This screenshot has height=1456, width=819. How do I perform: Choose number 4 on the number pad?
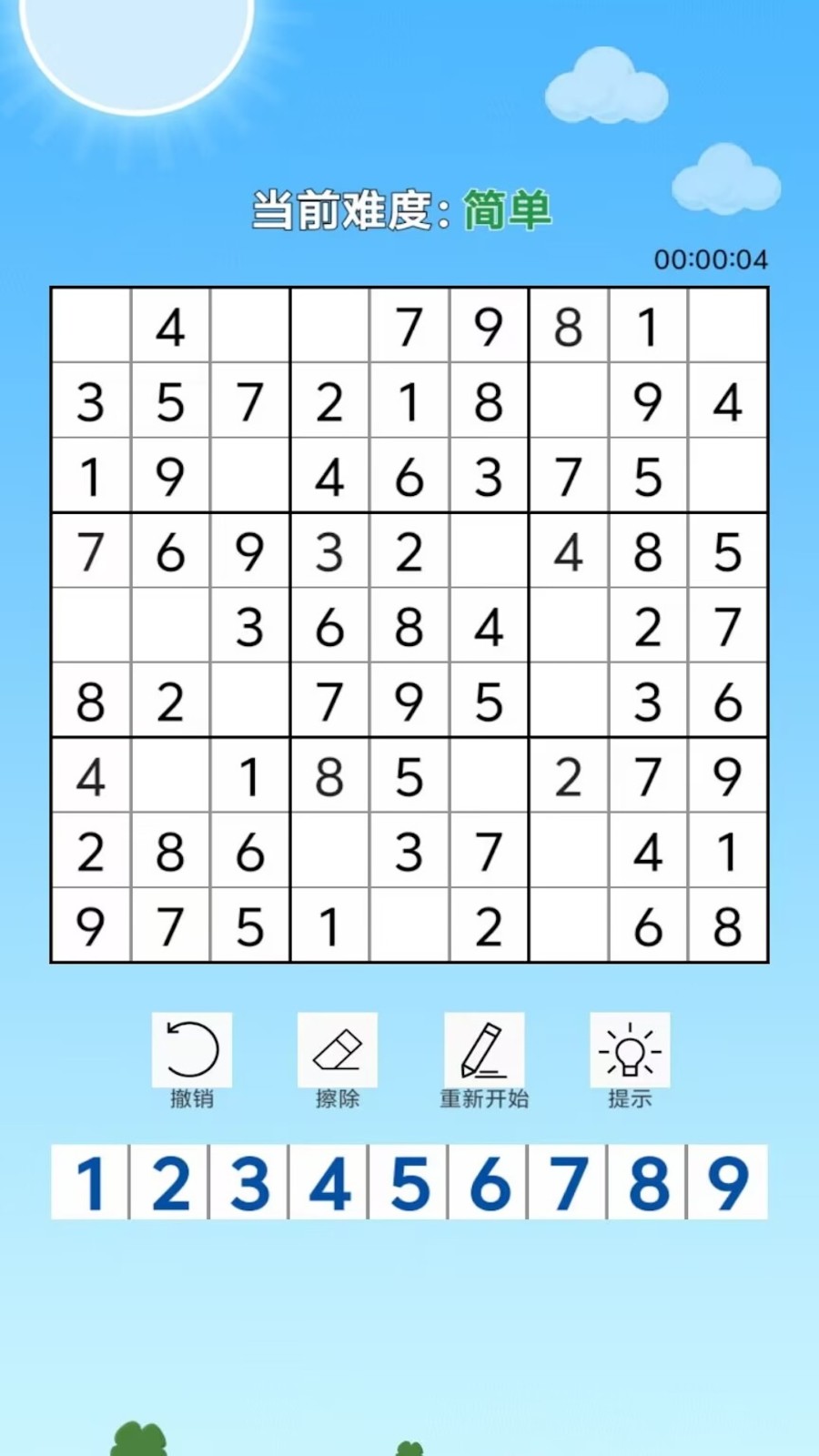tap(329, 1182)
